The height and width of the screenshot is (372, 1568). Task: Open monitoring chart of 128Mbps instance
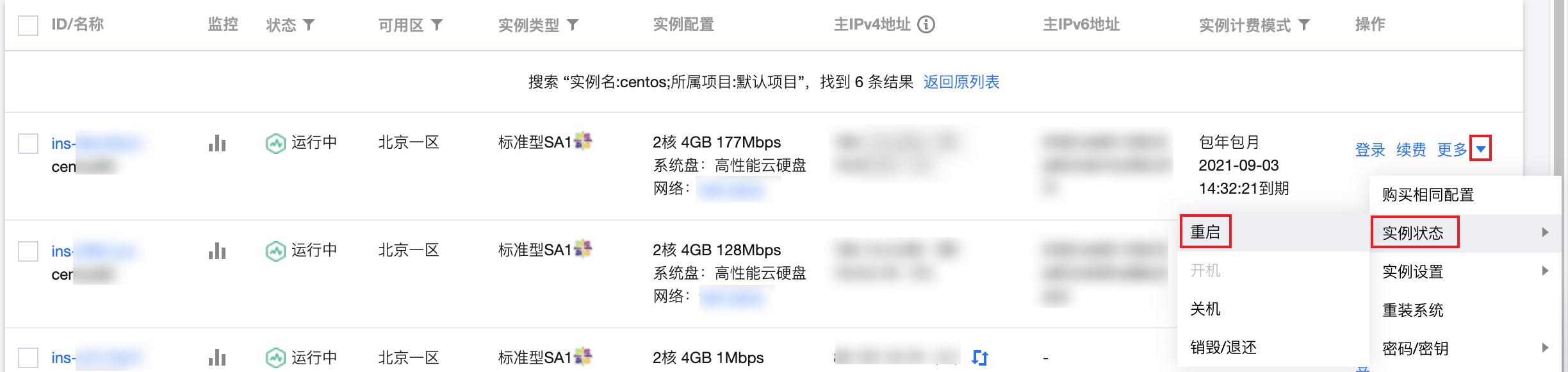tap(217, 251)
